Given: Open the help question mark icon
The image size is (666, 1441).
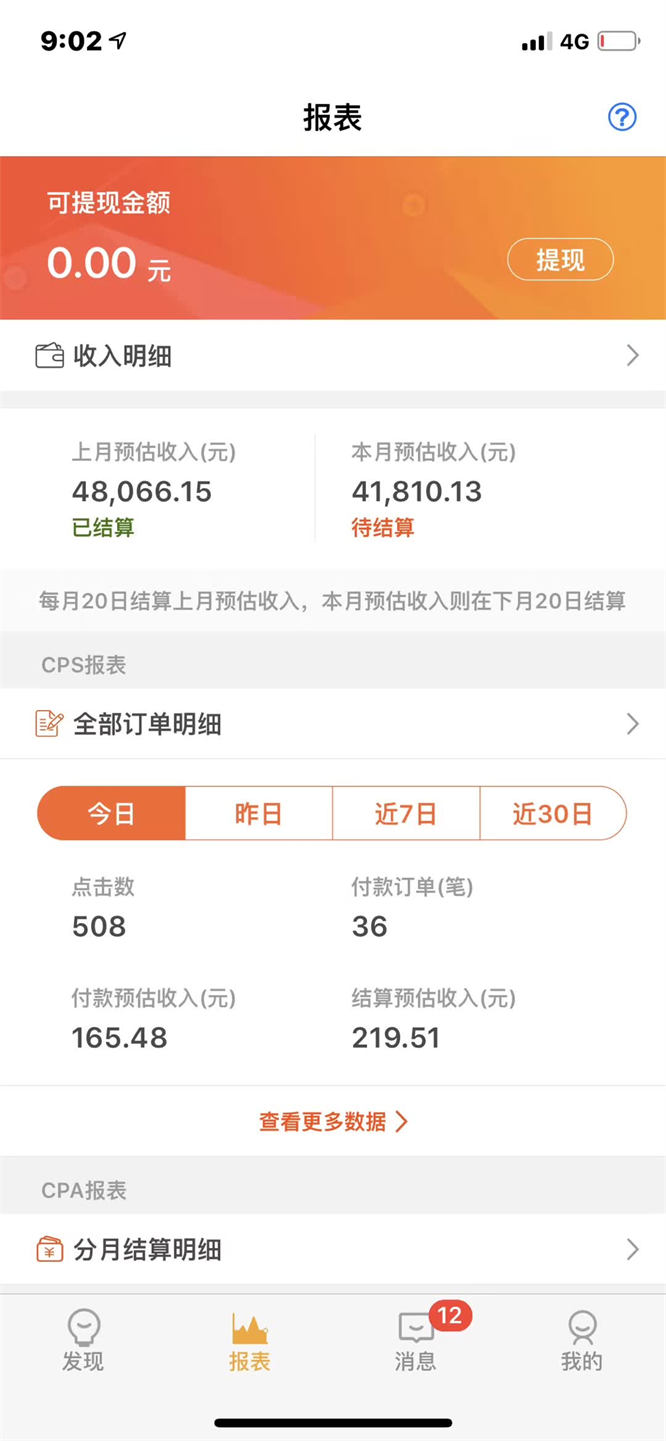Looking at the screenshot, I should tap(622, 118).
